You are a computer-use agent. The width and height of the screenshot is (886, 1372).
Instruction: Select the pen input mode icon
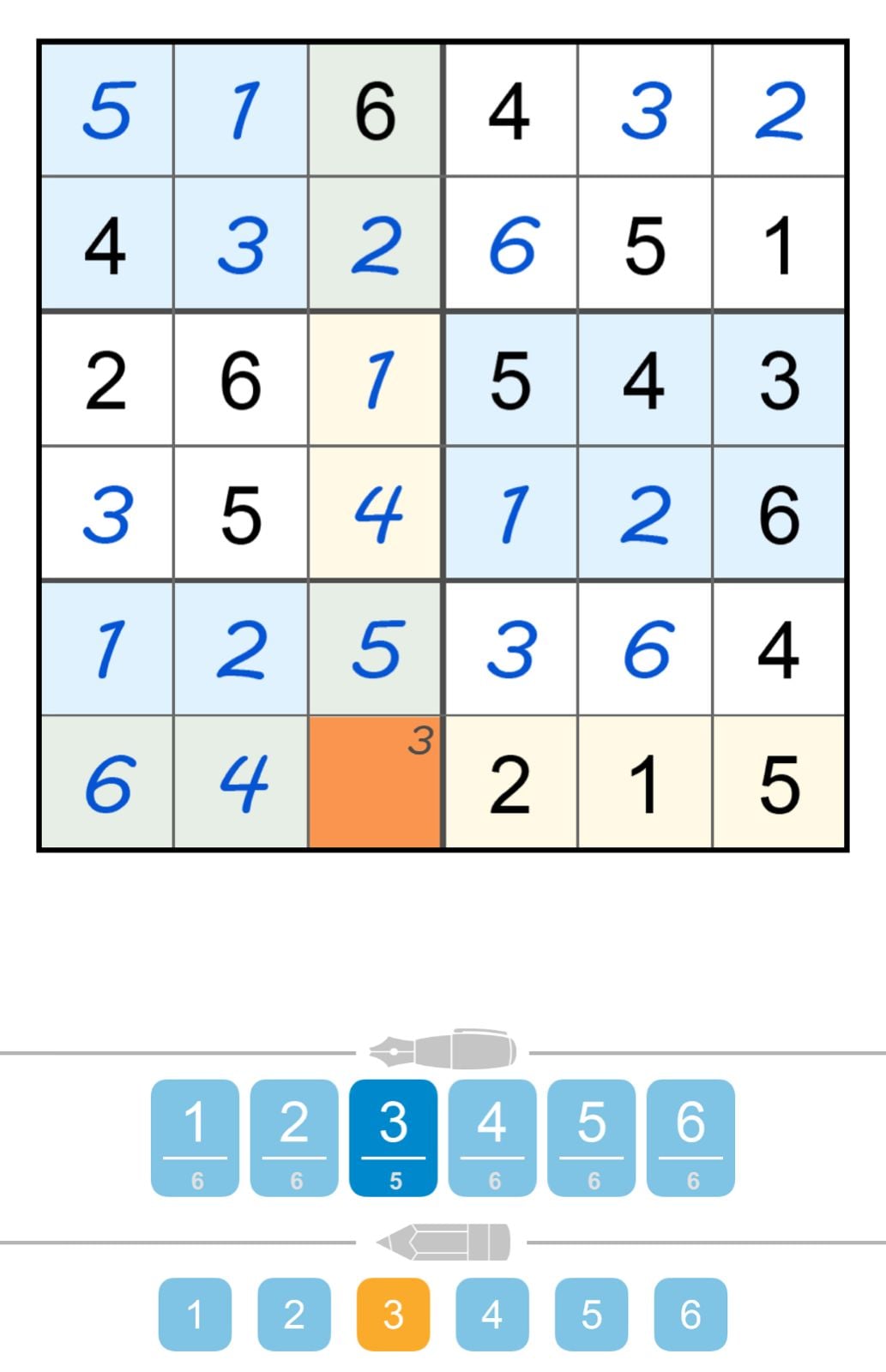tap(443, 1048)
